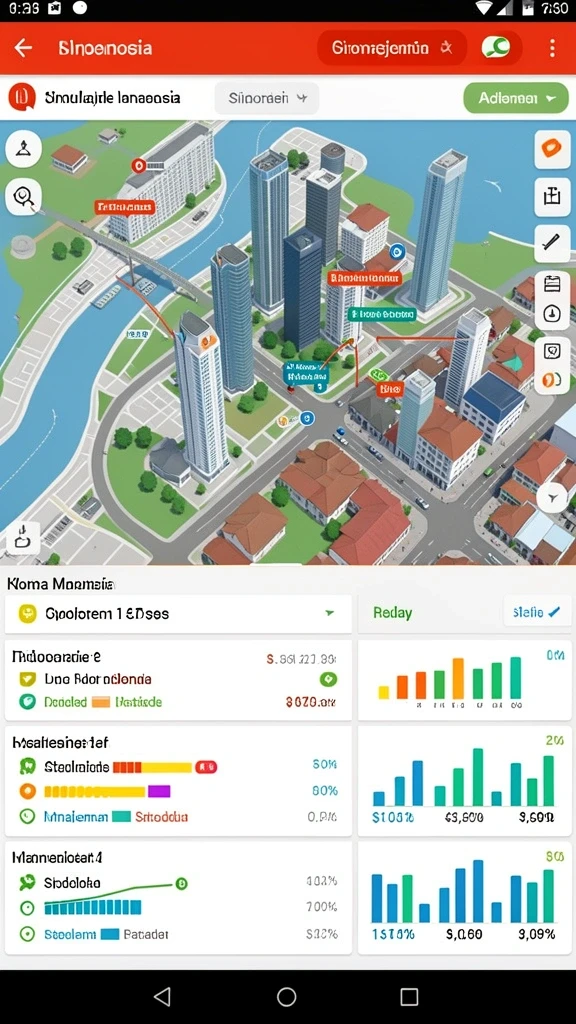Image resolution: width=576 pixels, height=1024 pixels.
Task: Tap the icon in the map's bottom-left corner
Action: click(x=22, y=537)
